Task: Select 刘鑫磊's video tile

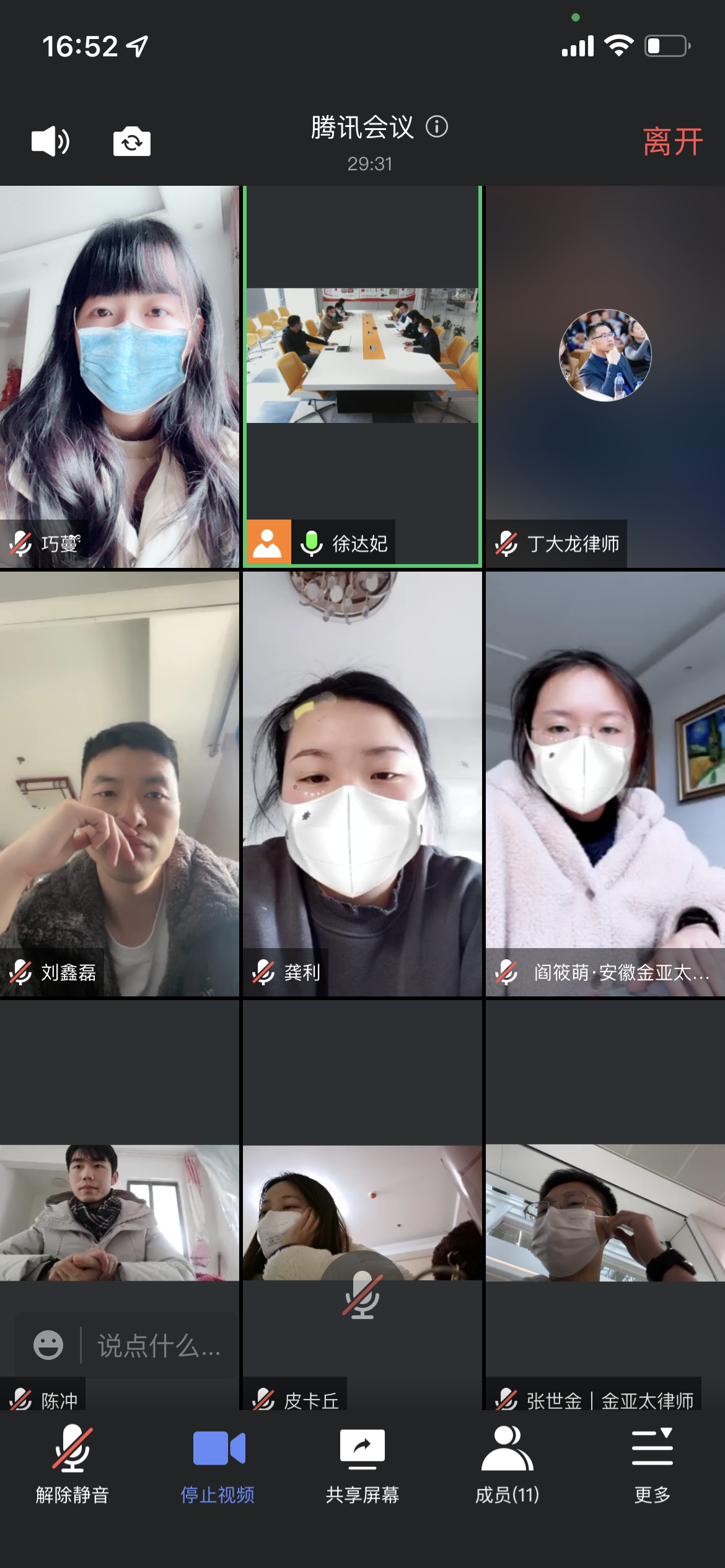Action: click(119, 783)
